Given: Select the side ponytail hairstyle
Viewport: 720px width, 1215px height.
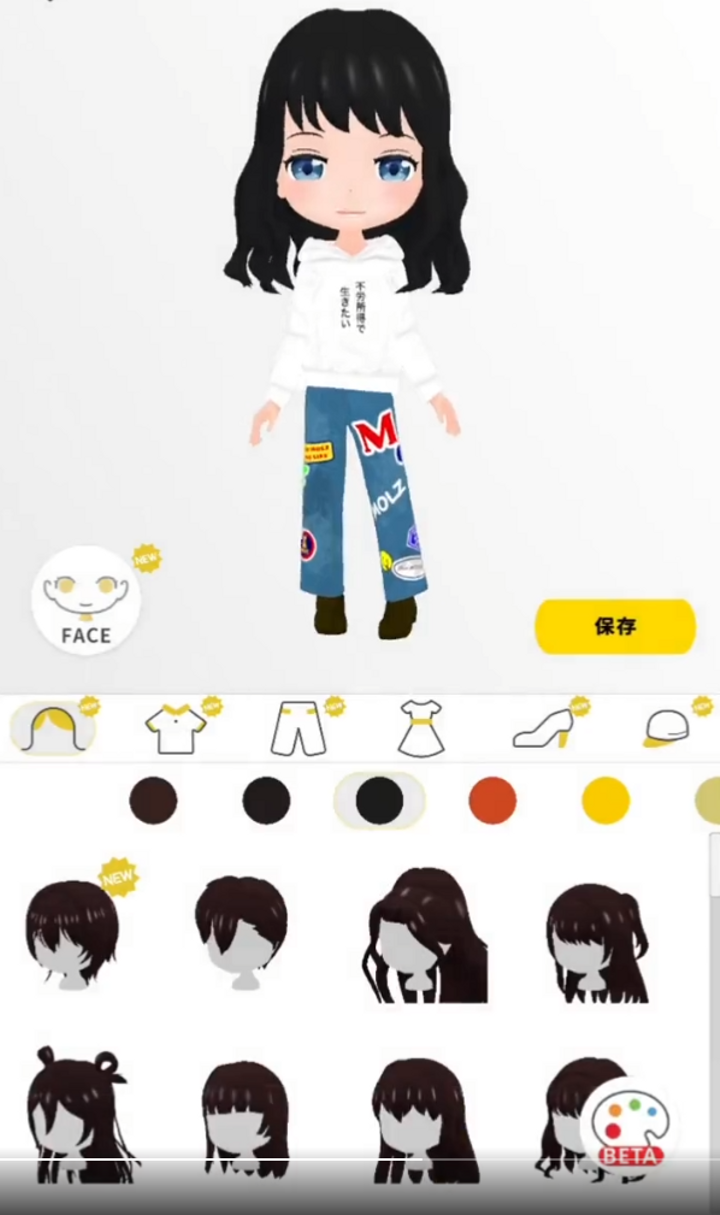Looking at the screenshot, I should click(x=597, y=942).
